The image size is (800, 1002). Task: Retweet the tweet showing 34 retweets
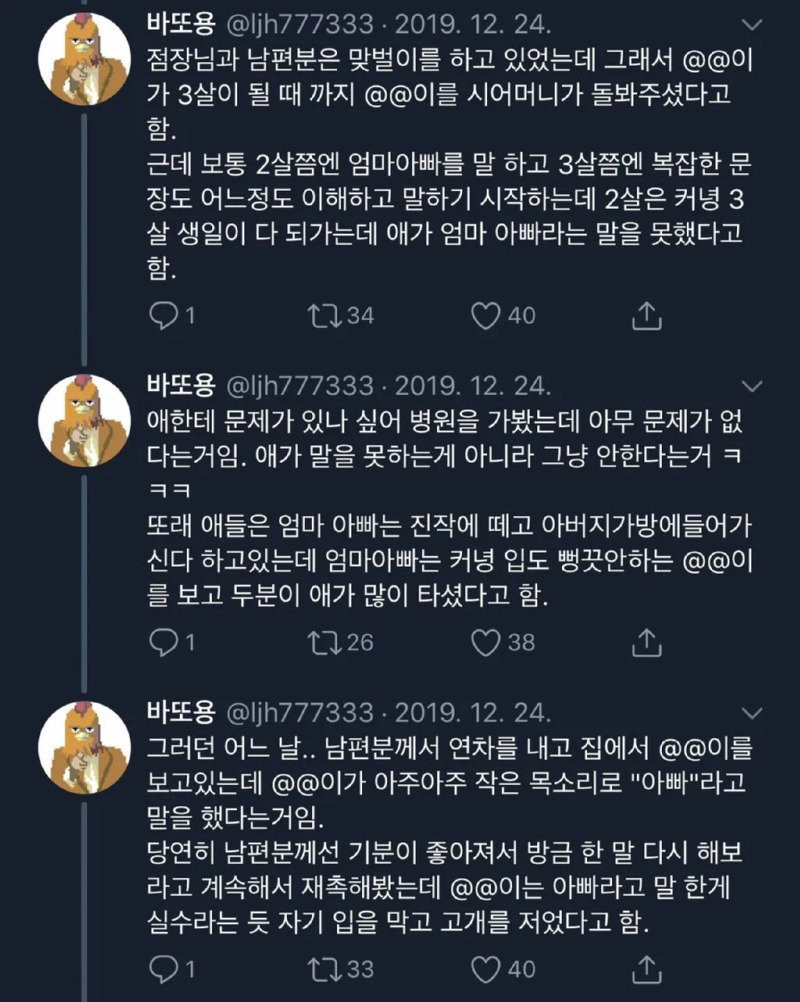click(325, 316)
